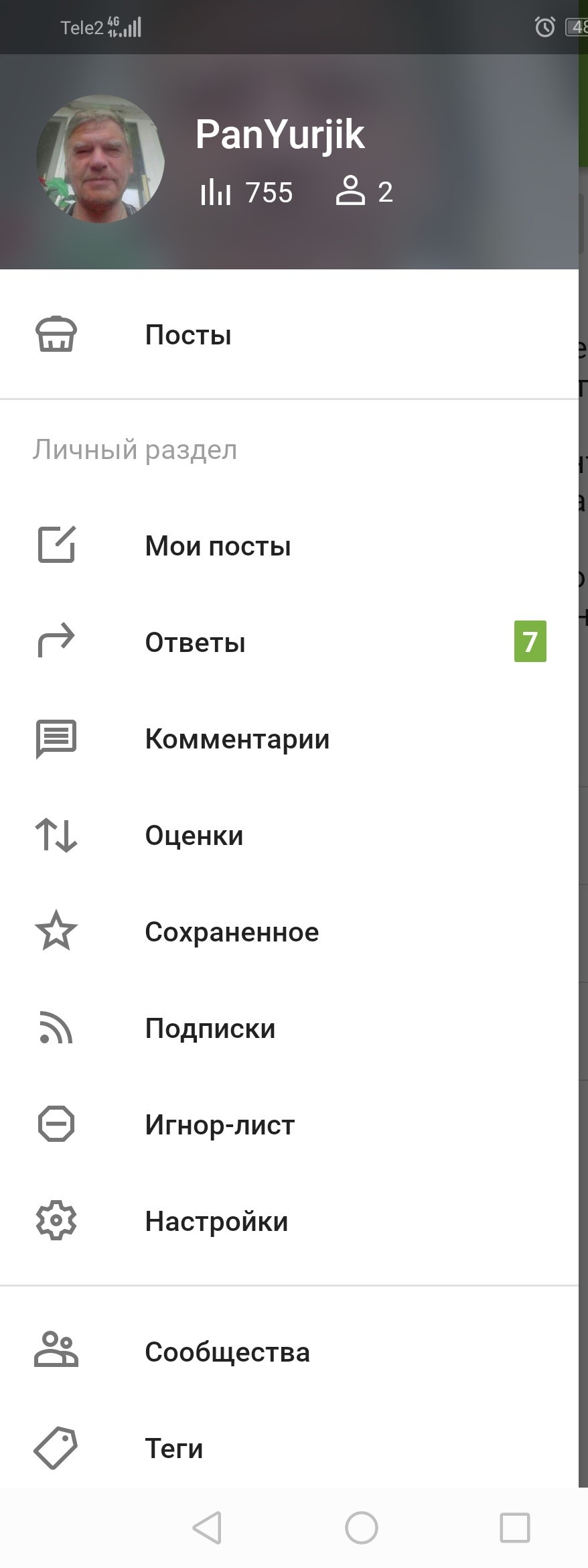
Task: Open the Посты feed
Action: pos(188,334)
